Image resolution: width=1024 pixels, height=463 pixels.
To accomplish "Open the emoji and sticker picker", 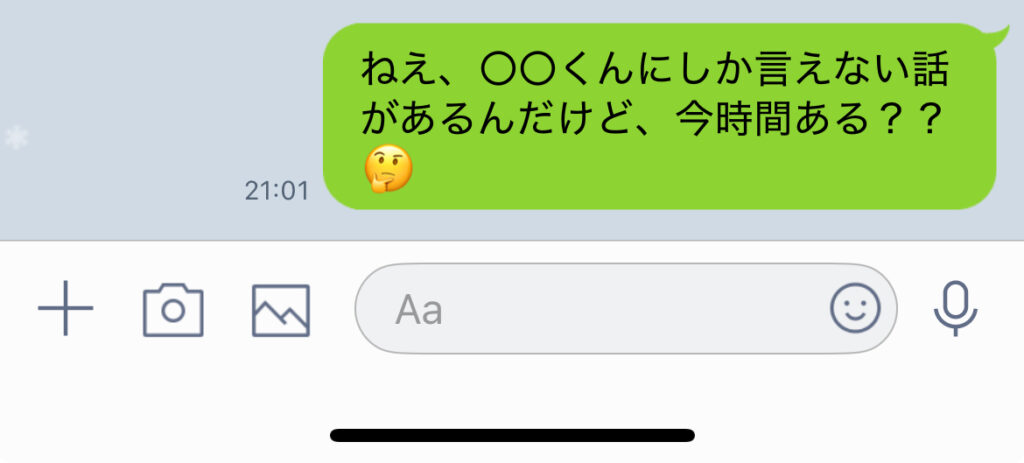I will pyautogui.click(x=855, y=309).
